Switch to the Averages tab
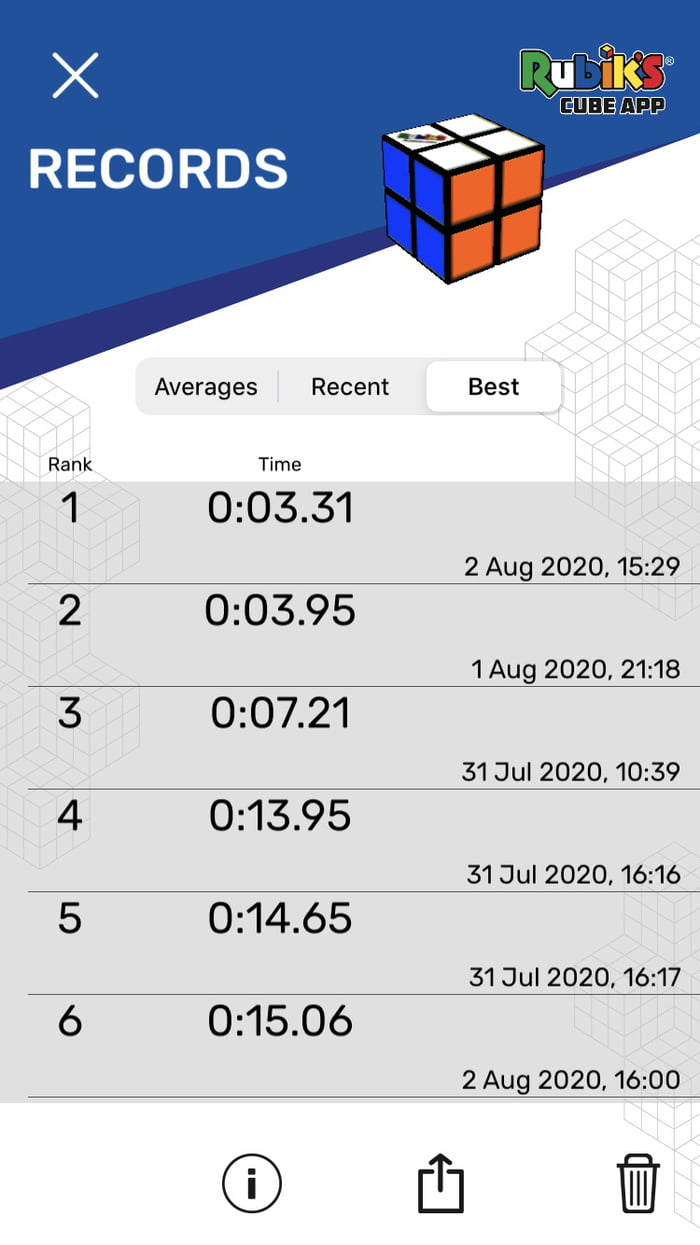Image resolution: width=700 pixels, height=1245 pixels. [206, 387]
